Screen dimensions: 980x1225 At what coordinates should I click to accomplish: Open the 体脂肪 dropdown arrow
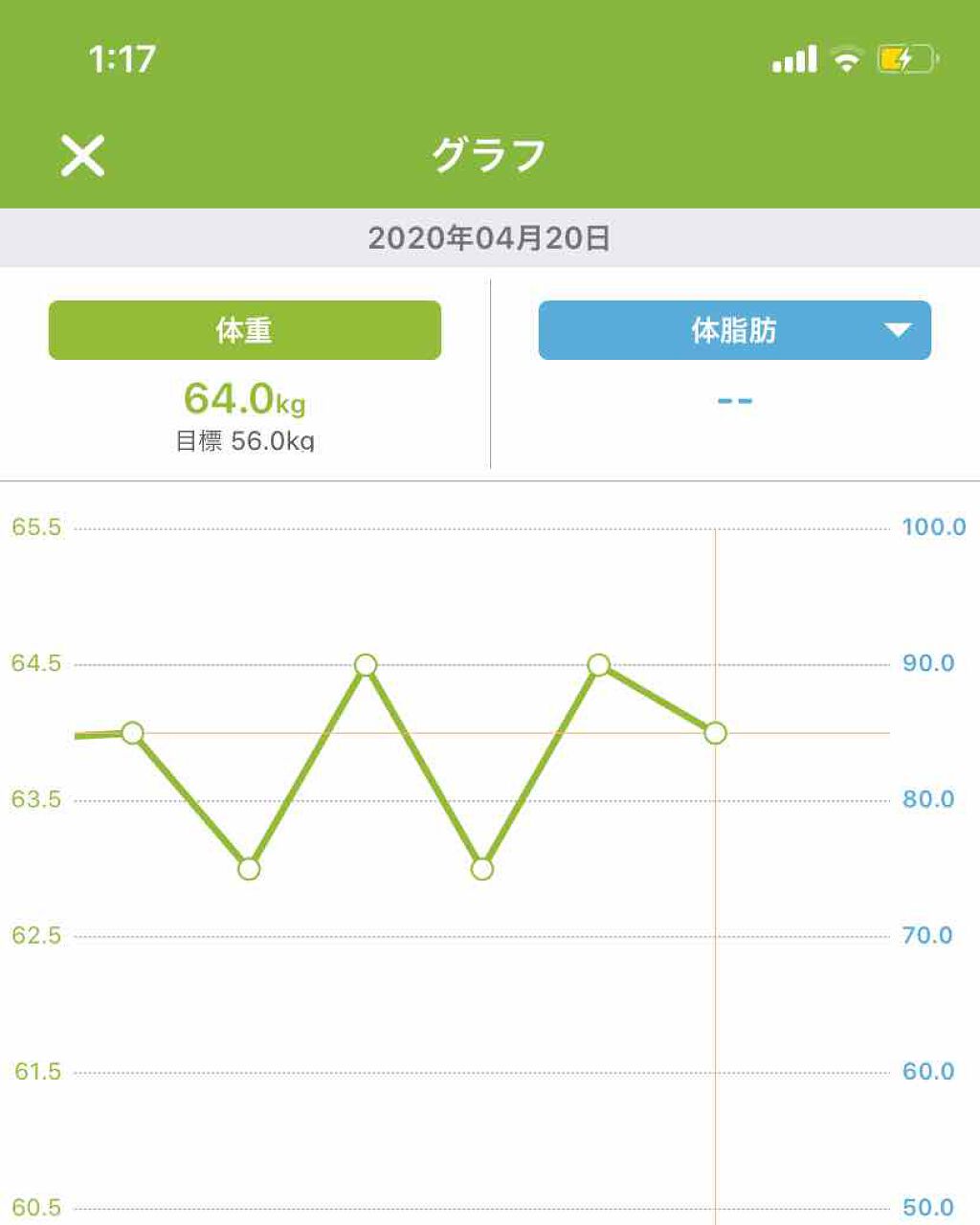click(896, 330)
